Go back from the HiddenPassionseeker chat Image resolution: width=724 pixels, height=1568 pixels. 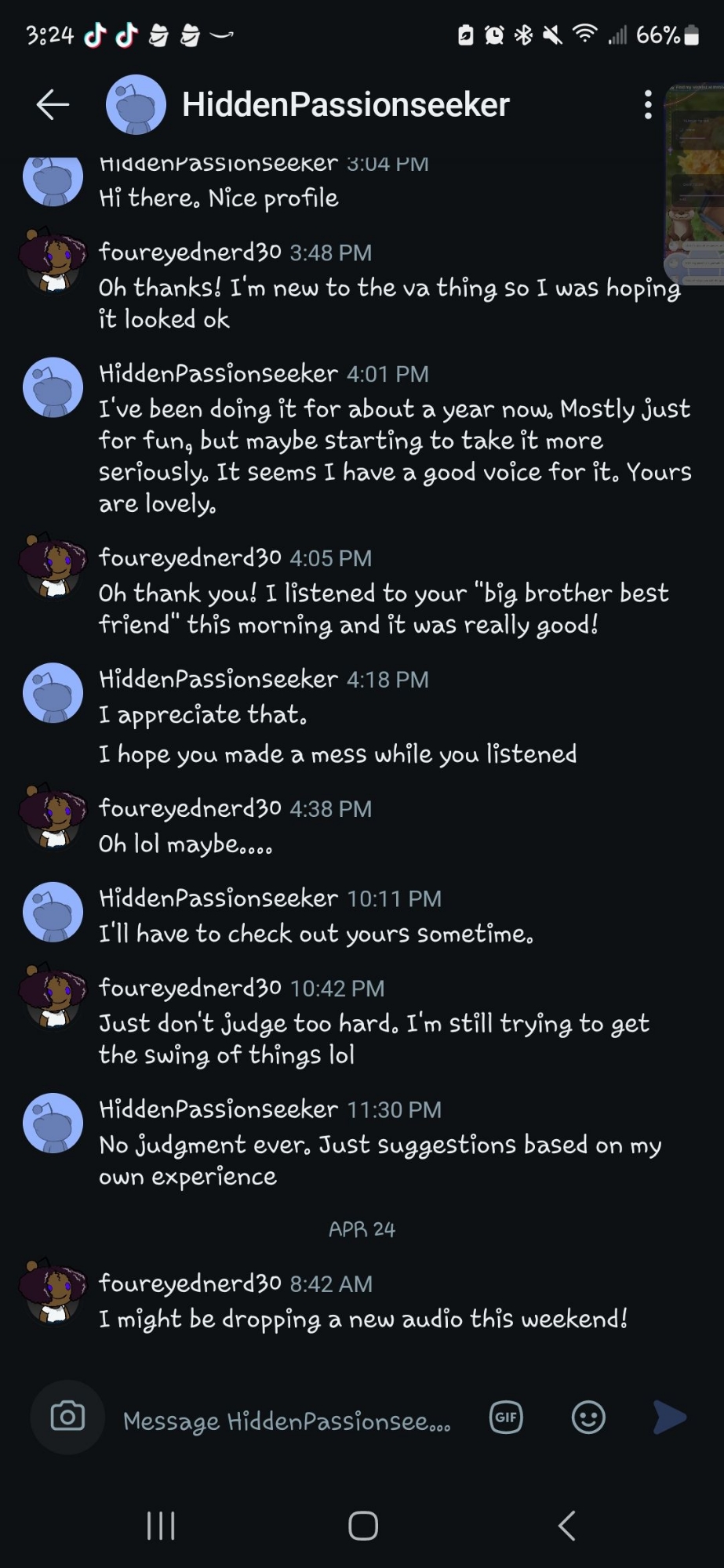(53, 104)
